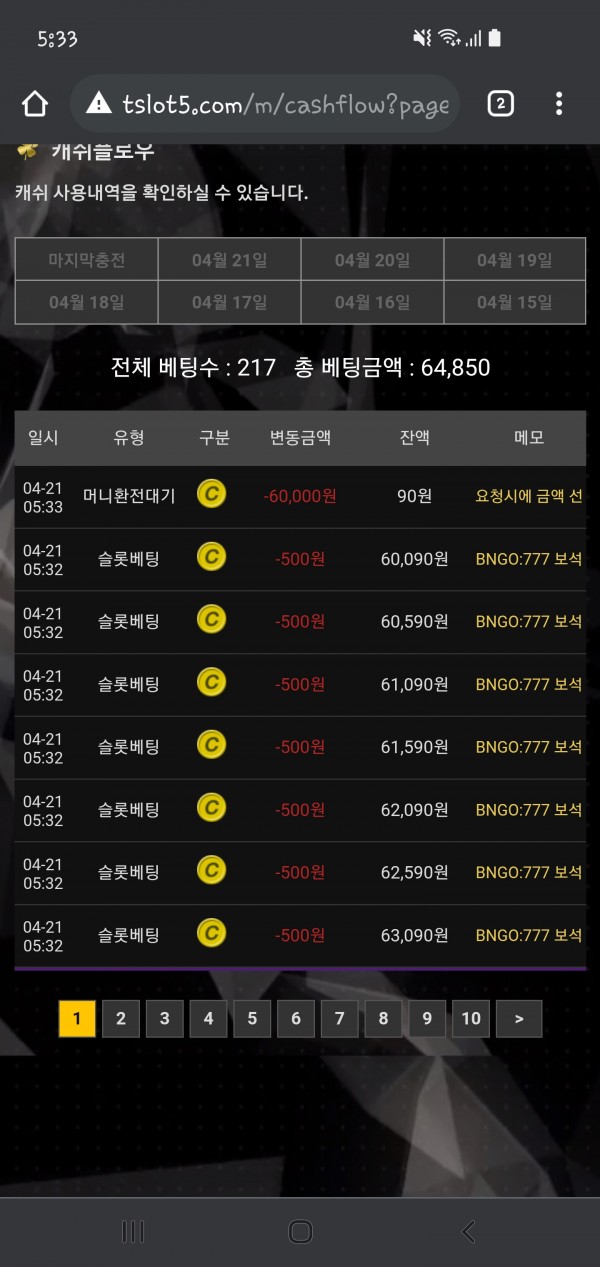Go to next set of pages
Viewport: 600px width, 1267px height.
pos(519,1019)
